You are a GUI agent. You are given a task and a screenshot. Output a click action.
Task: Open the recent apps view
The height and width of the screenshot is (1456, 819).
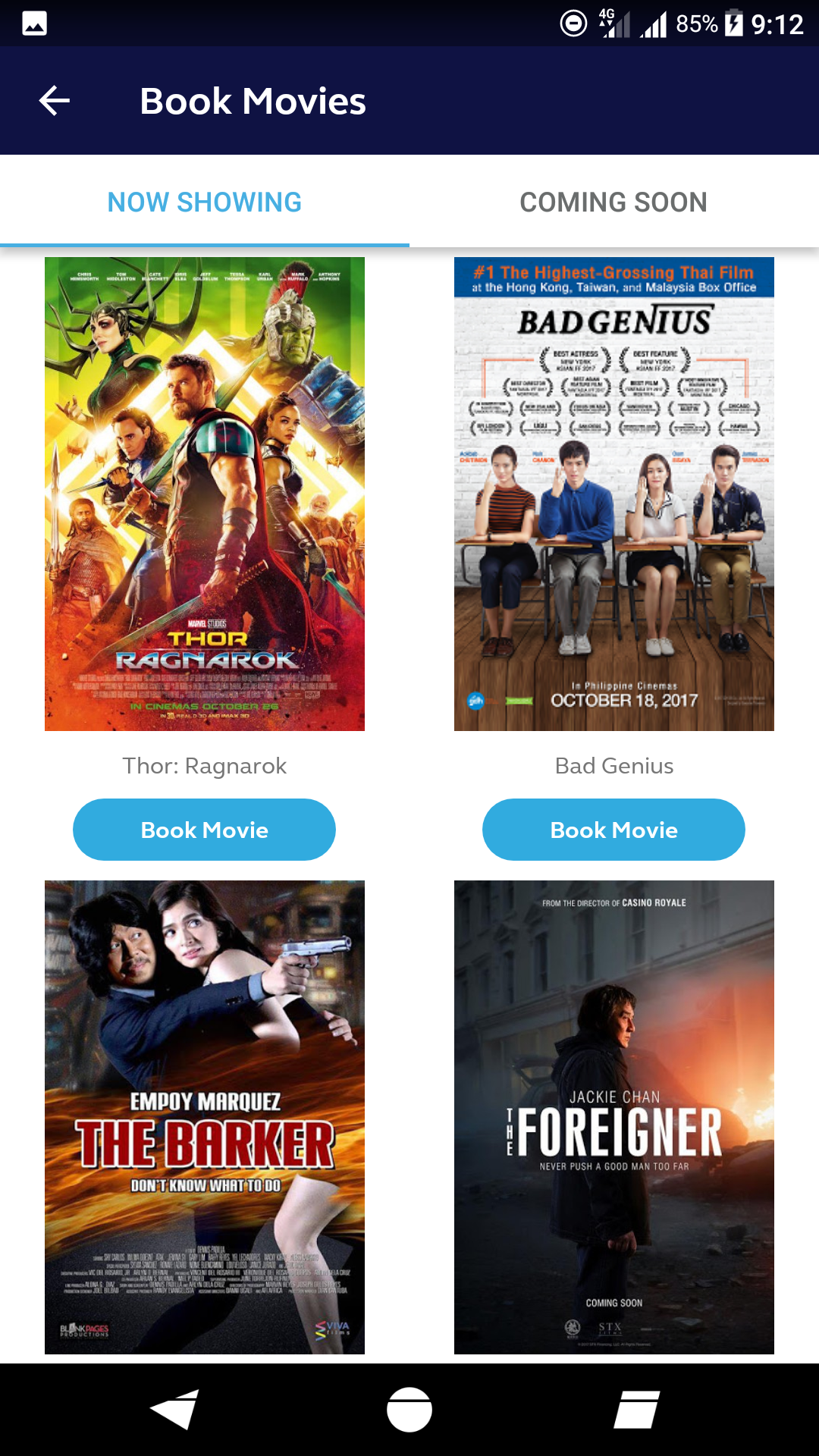pyautogui.click(x=635, y=1410)
